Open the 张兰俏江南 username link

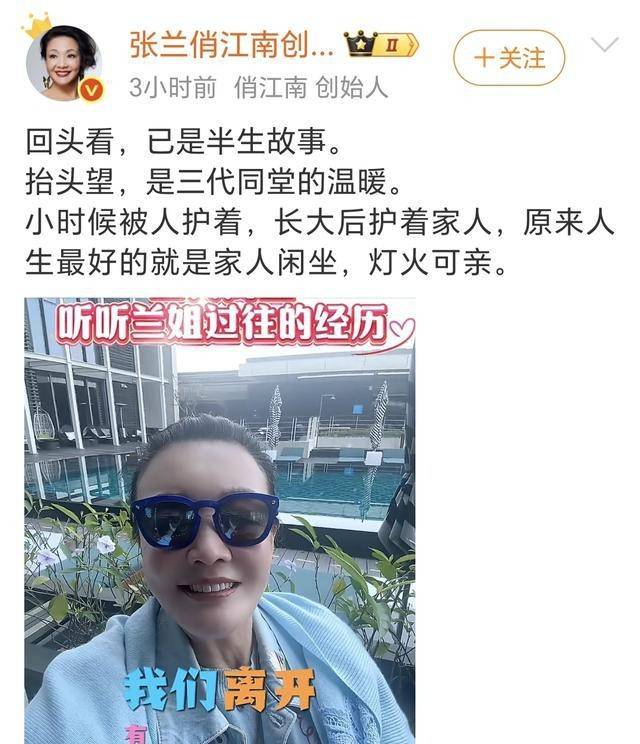[230, 43]
